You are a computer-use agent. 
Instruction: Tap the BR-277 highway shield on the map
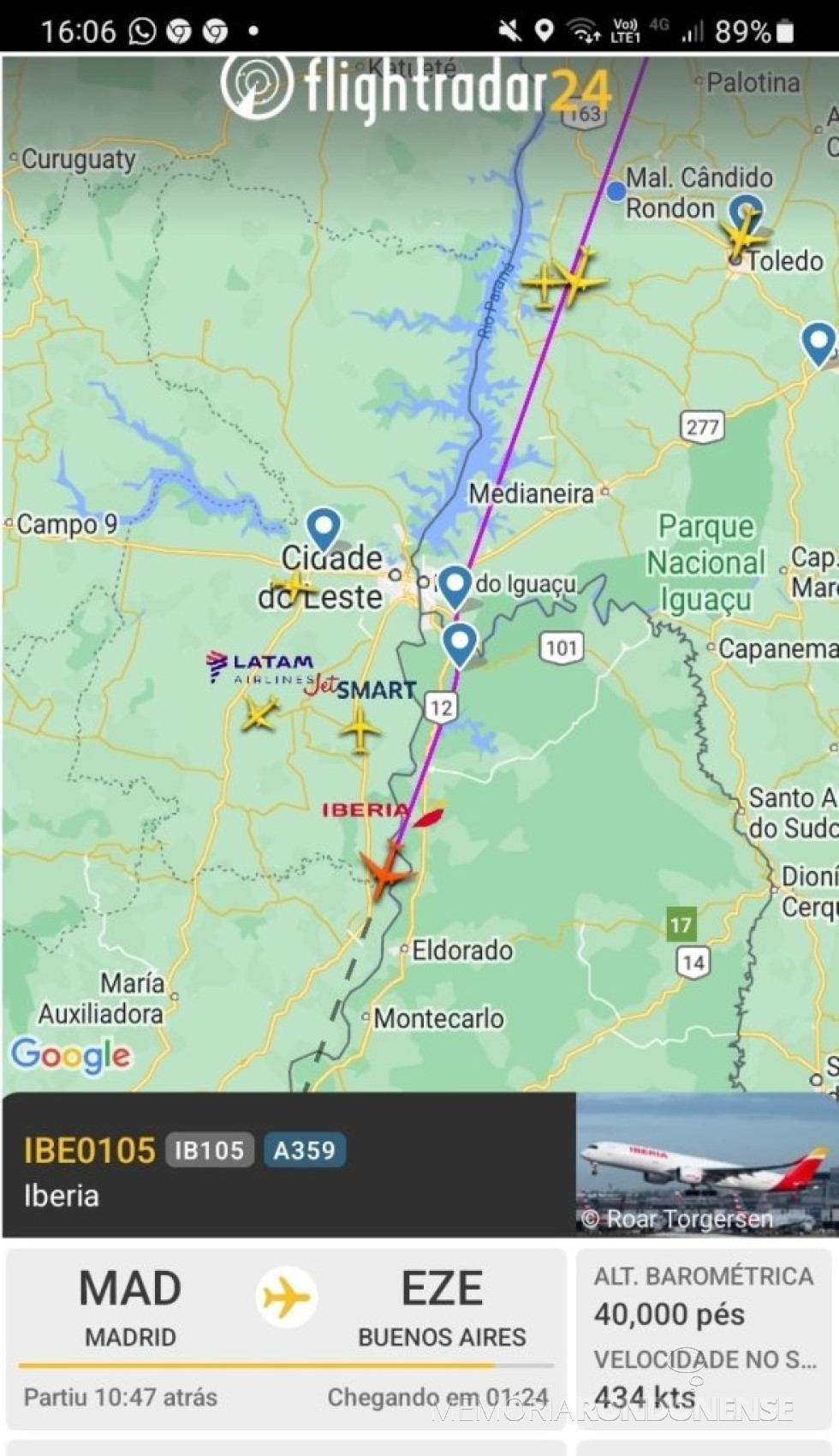tap(702, 427)
